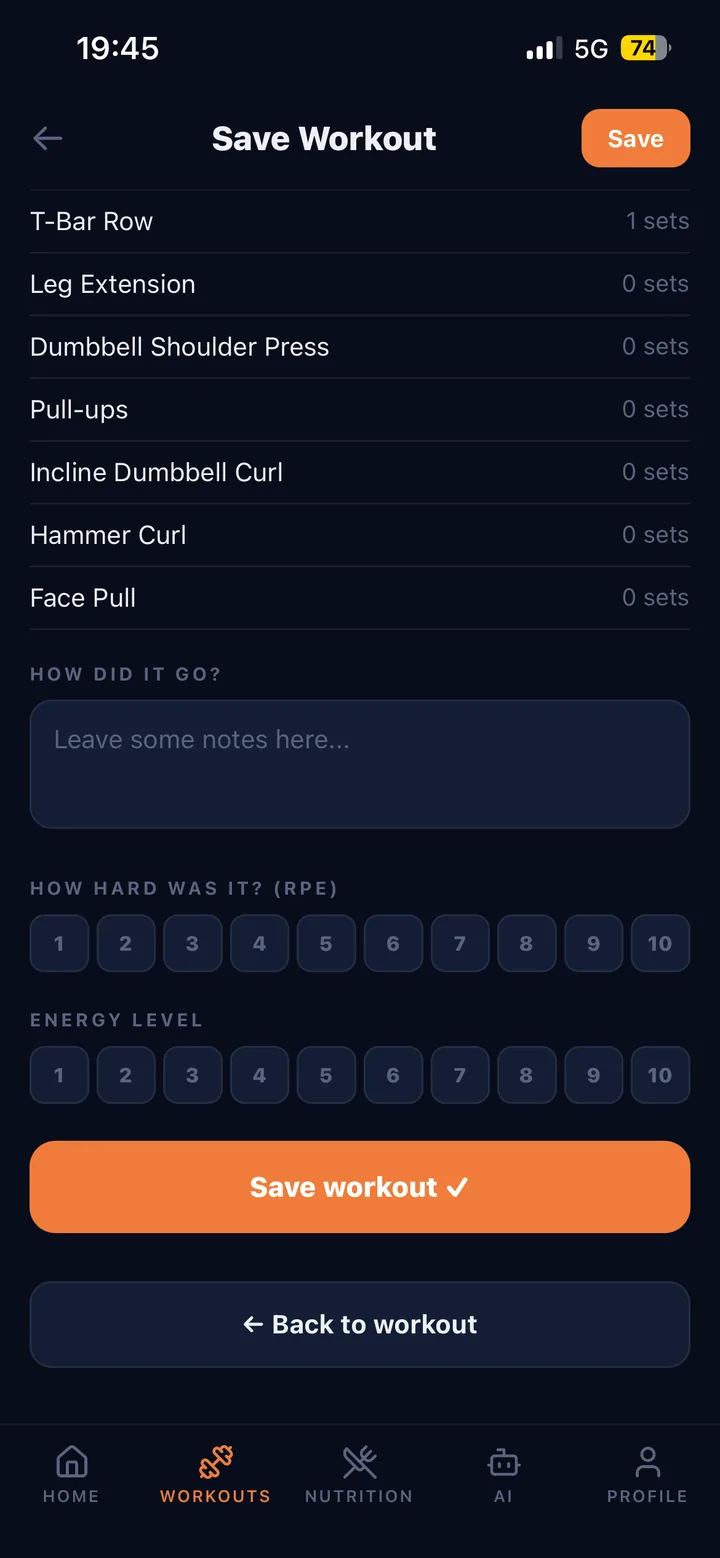
Task: Set energy level to 8
Action: [x=526, y=1075]
